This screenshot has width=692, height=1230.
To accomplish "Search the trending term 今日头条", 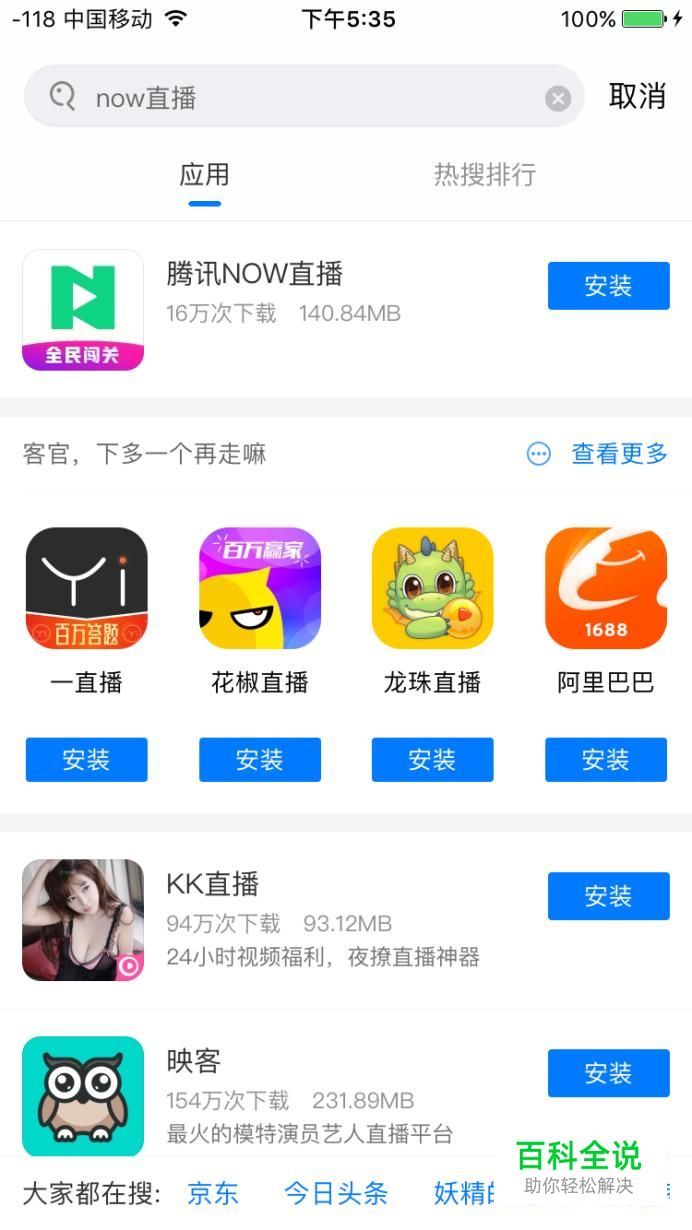I will [336, 1193].
